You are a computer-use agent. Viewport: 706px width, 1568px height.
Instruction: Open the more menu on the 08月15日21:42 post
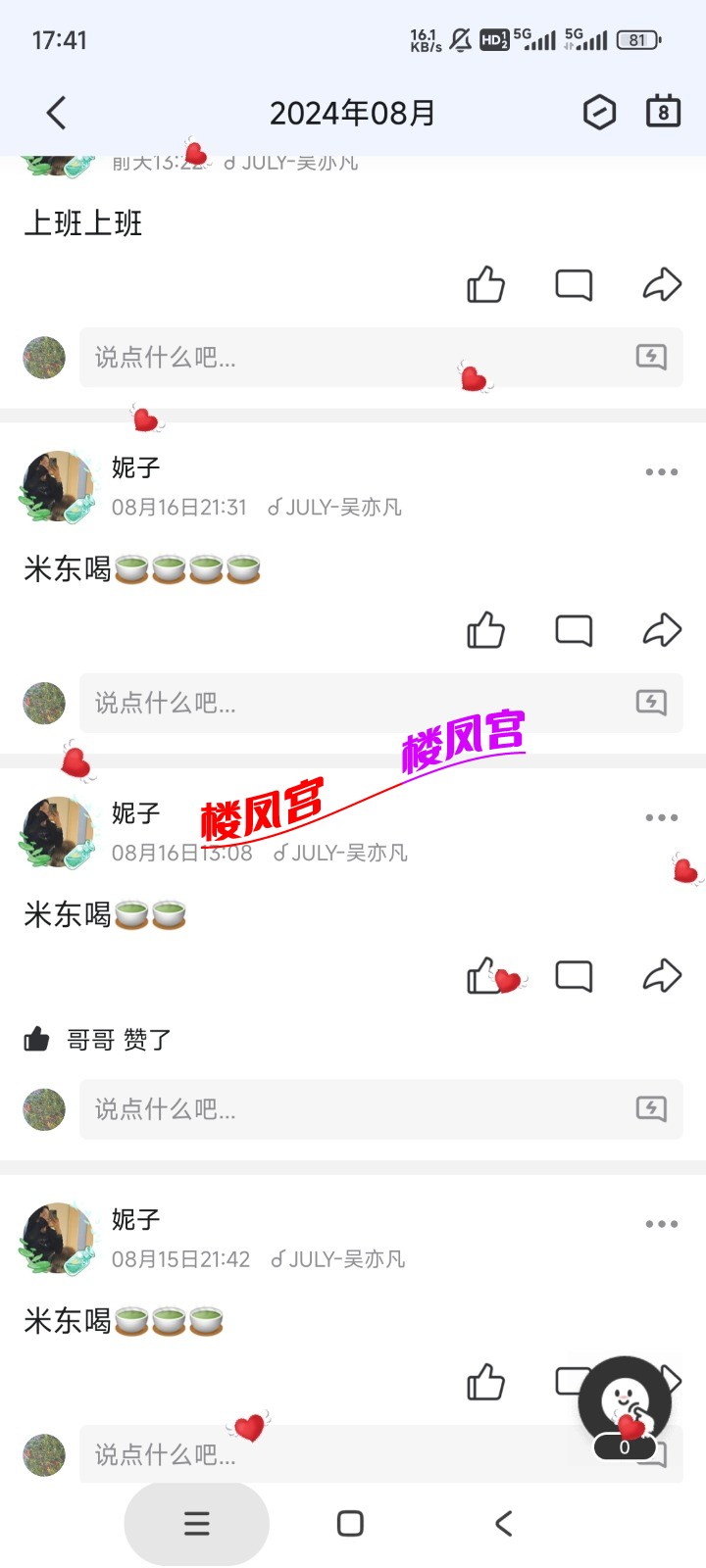tap(662, 1224)
